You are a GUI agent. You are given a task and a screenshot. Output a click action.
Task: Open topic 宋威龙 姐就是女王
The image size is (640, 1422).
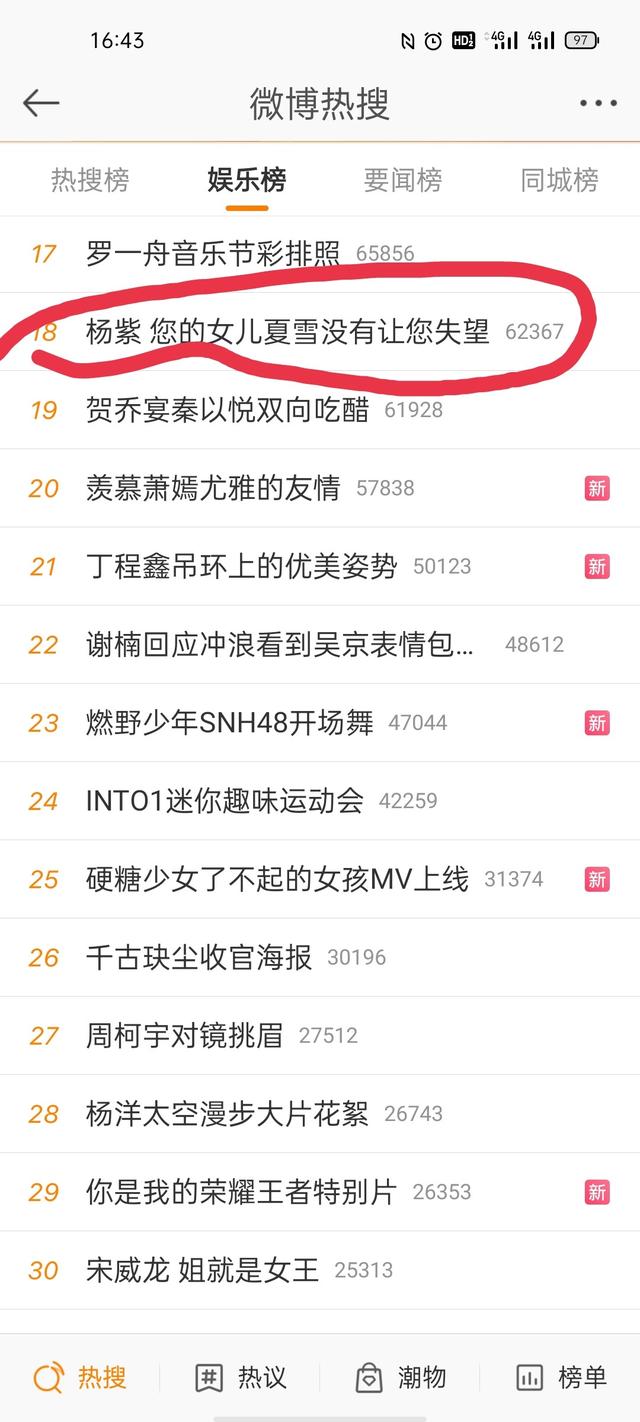(x=202, y=1270)
